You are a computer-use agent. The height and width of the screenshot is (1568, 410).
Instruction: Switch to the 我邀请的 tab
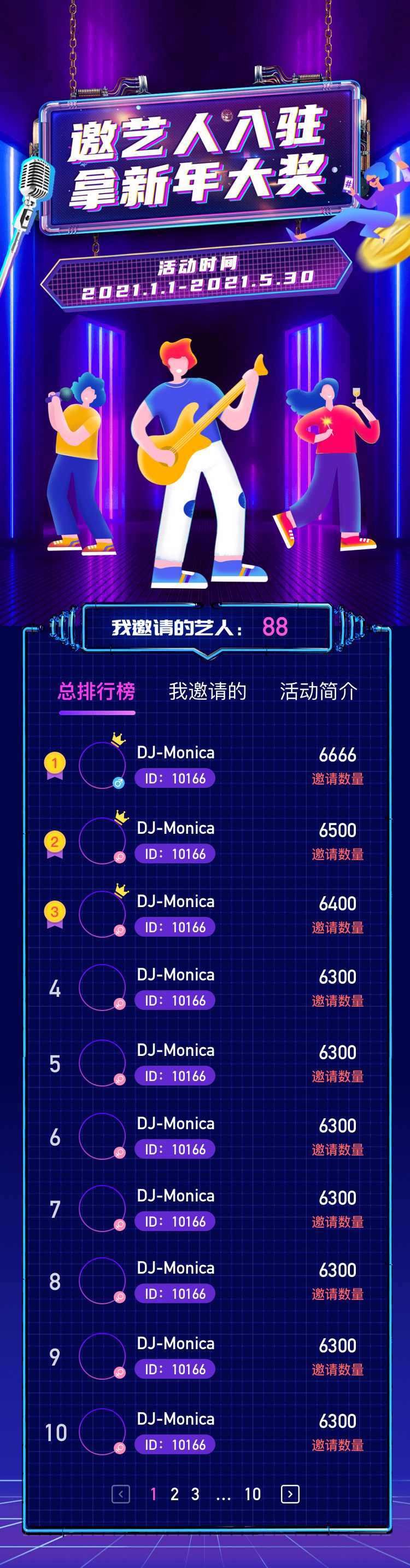point(207,691)
